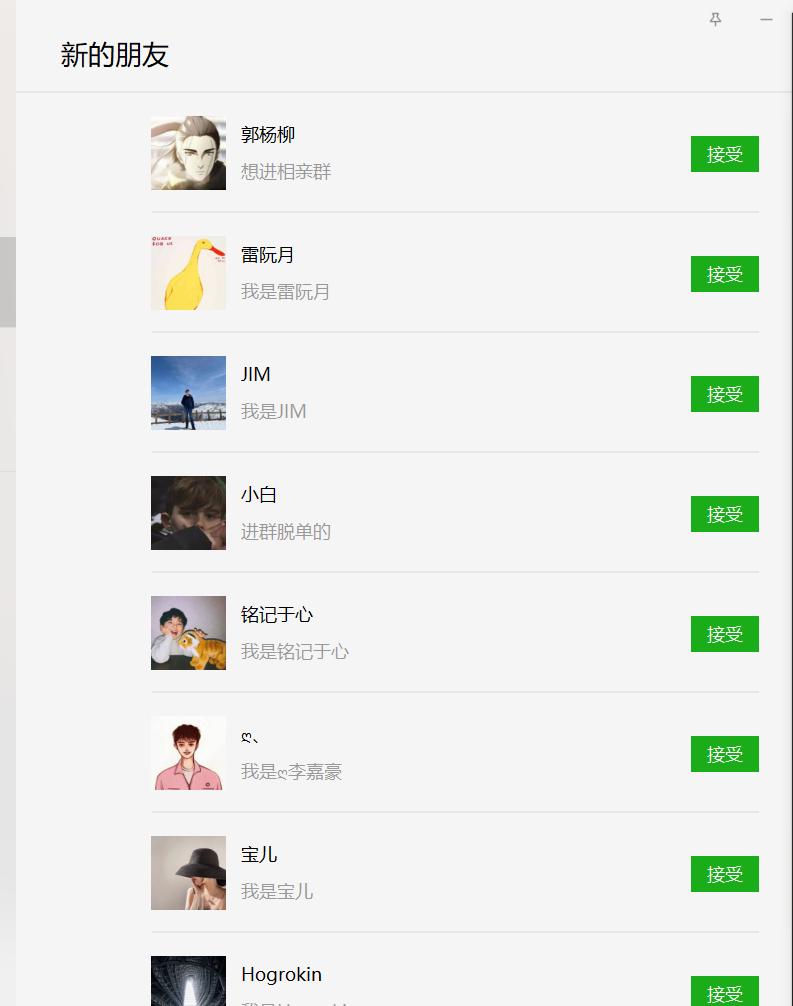Minimize the window

[x=766, y=19]
